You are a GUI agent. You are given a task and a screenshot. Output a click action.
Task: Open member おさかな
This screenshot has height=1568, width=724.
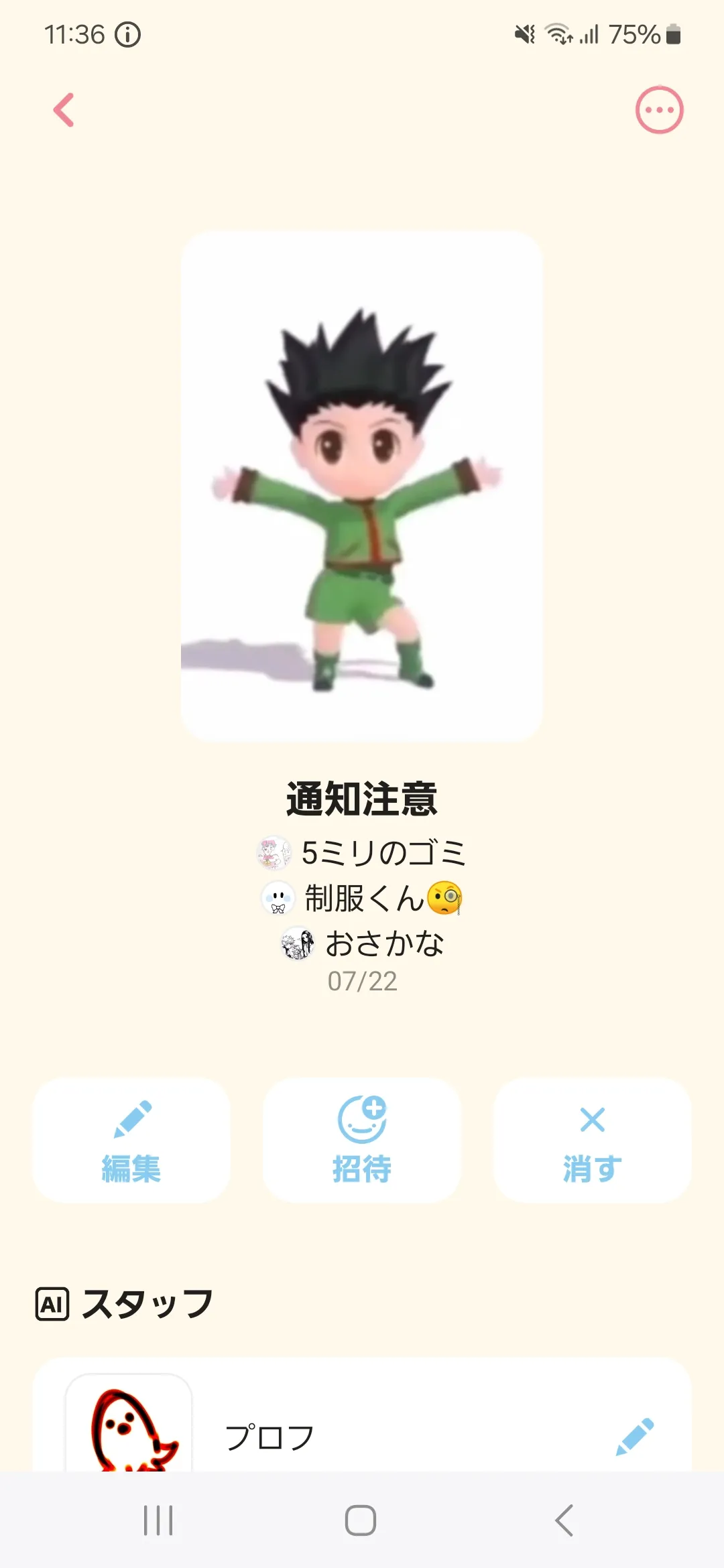point(362,943)
